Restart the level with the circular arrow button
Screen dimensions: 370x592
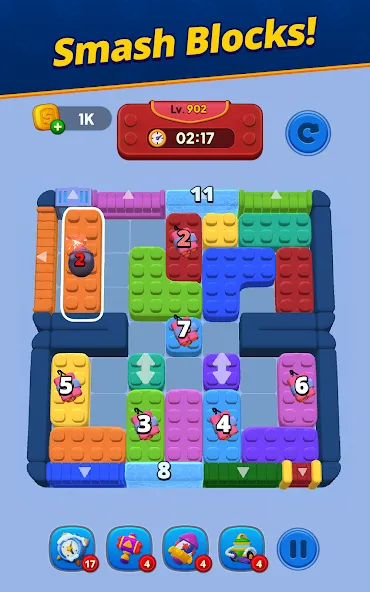point(308,133)
